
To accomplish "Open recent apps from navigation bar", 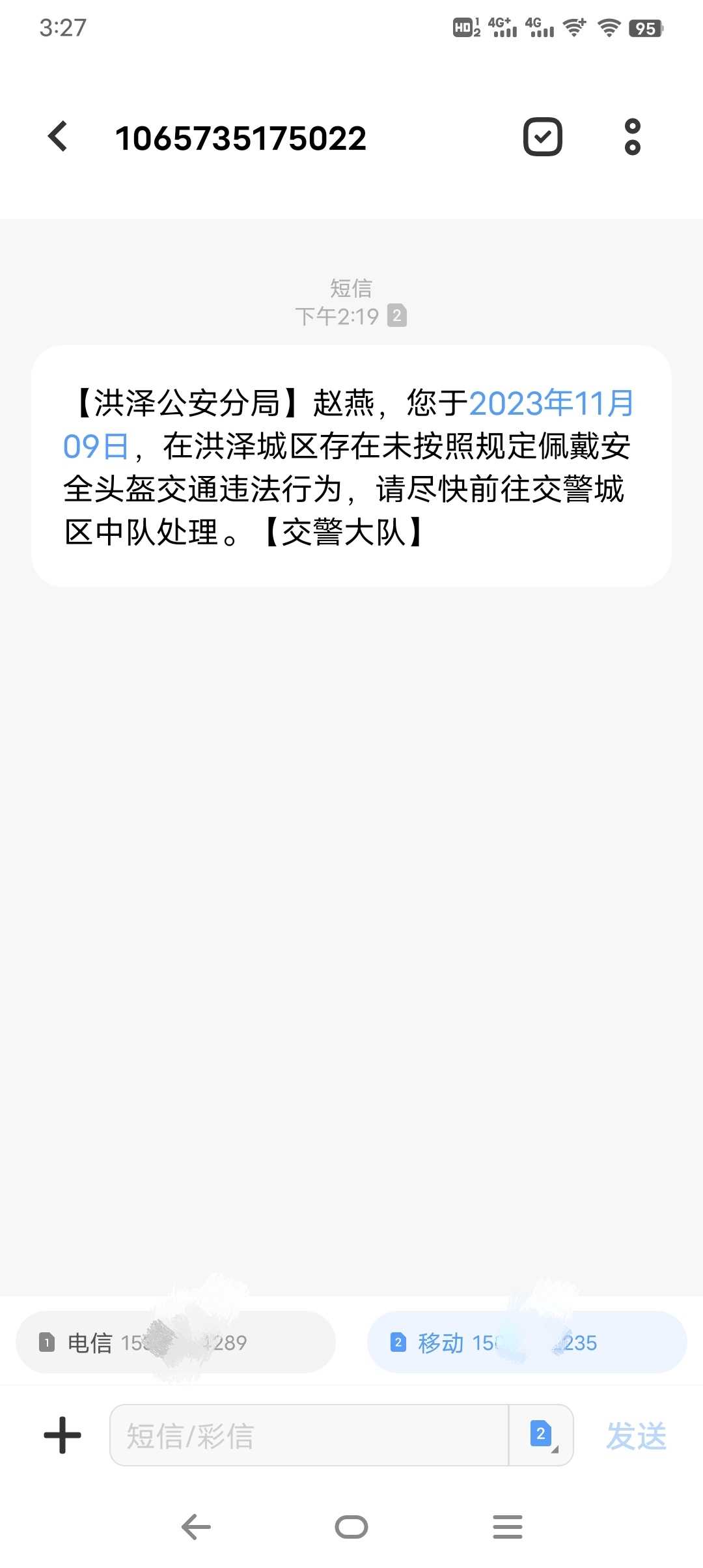I will (508, 1526).
